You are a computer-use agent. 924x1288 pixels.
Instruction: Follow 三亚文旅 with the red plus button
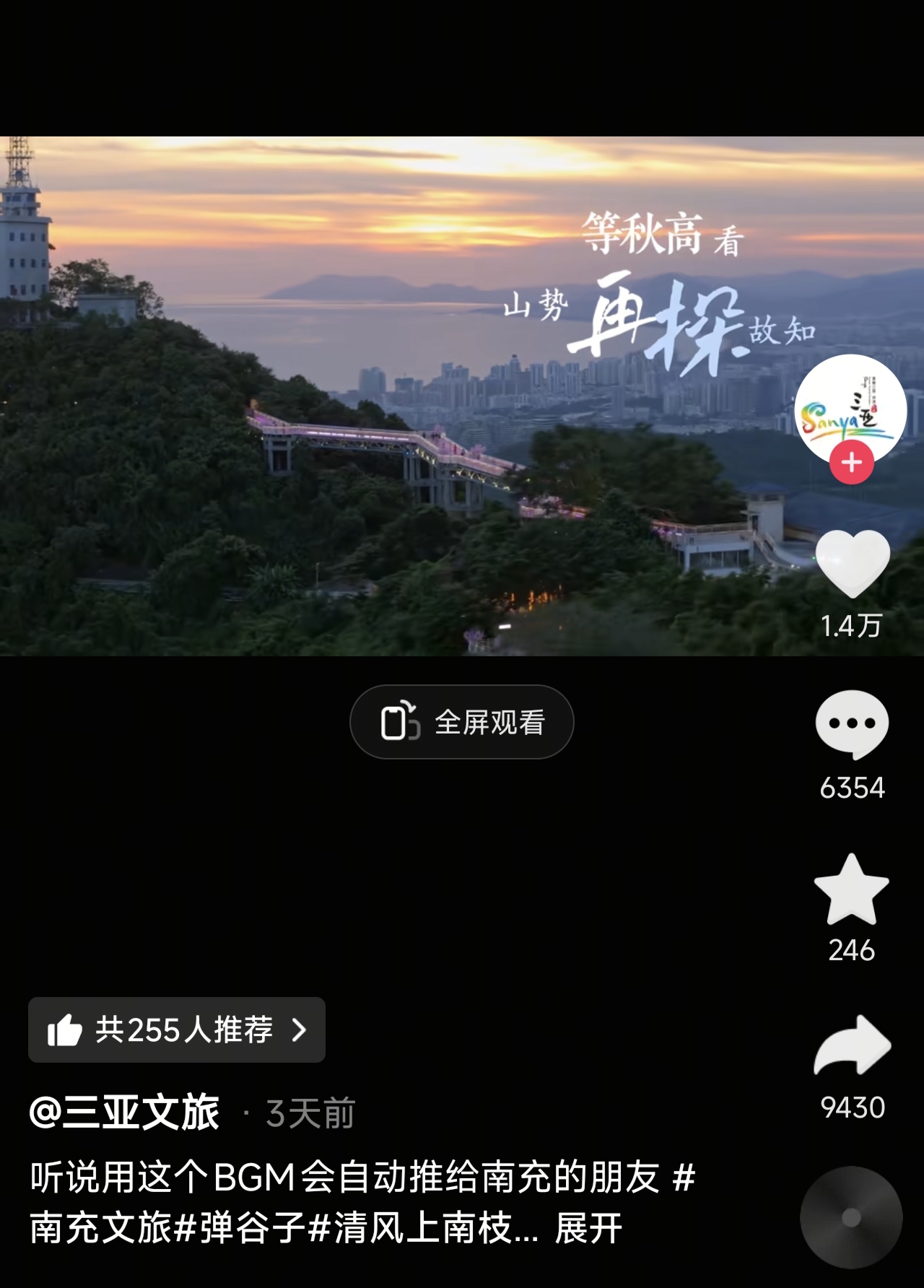coord(851,463)
